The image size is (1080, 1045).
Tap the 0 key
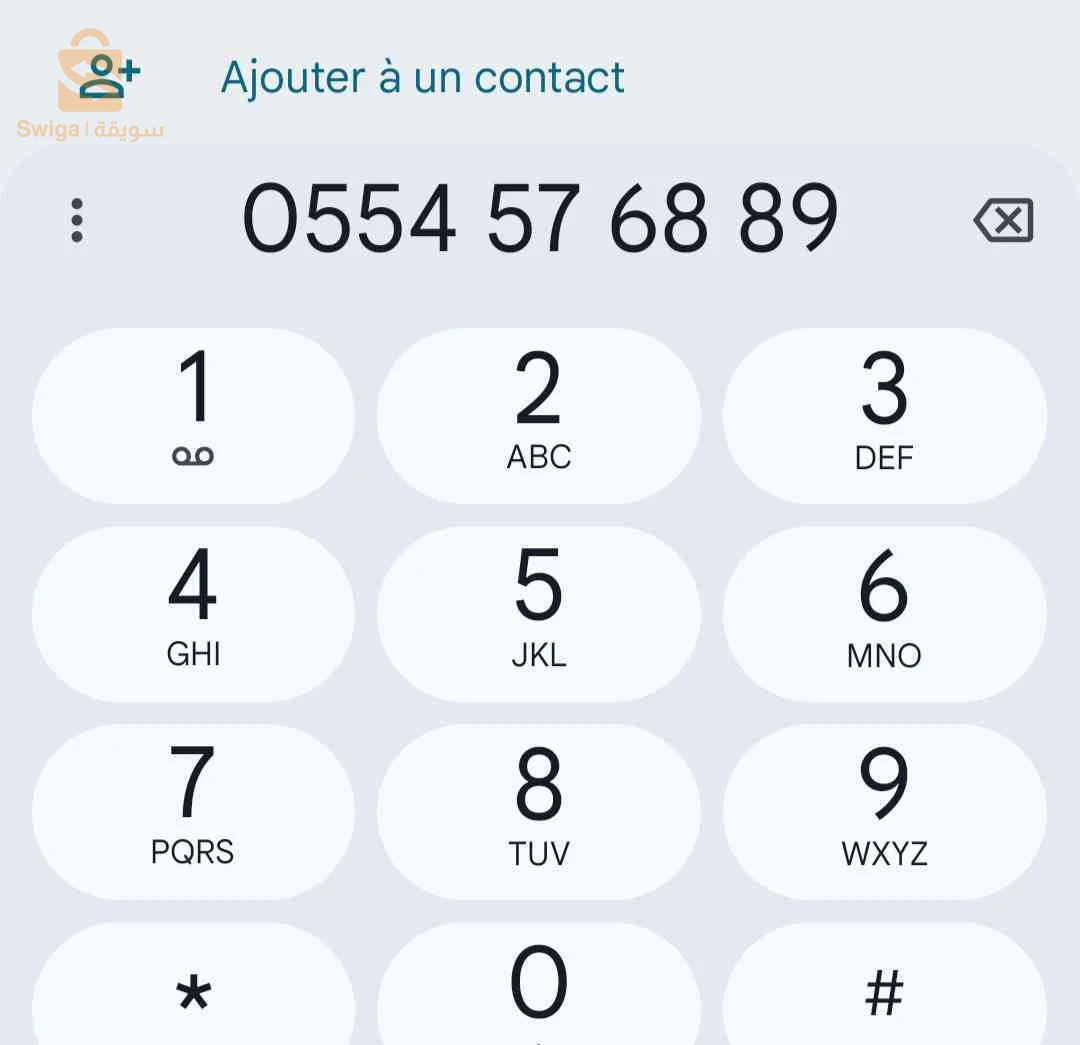539,988
